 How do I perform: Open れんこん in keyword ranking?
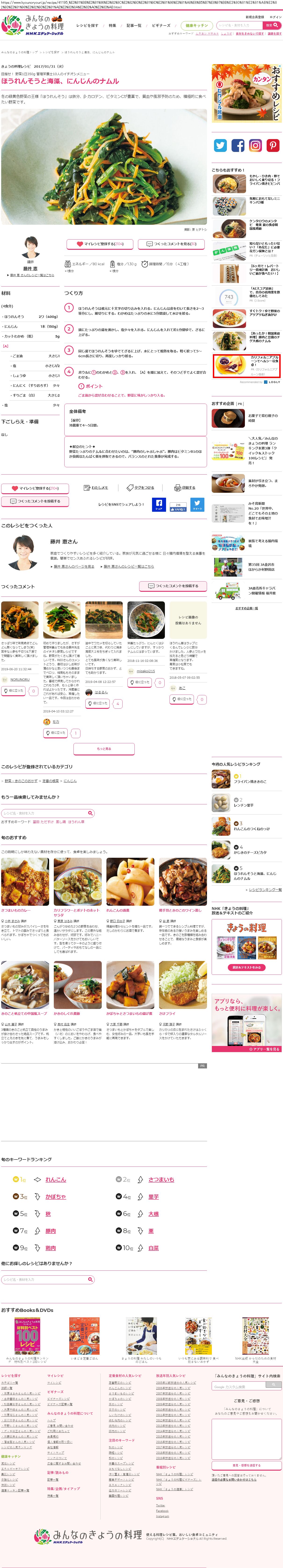[55, 1180]
